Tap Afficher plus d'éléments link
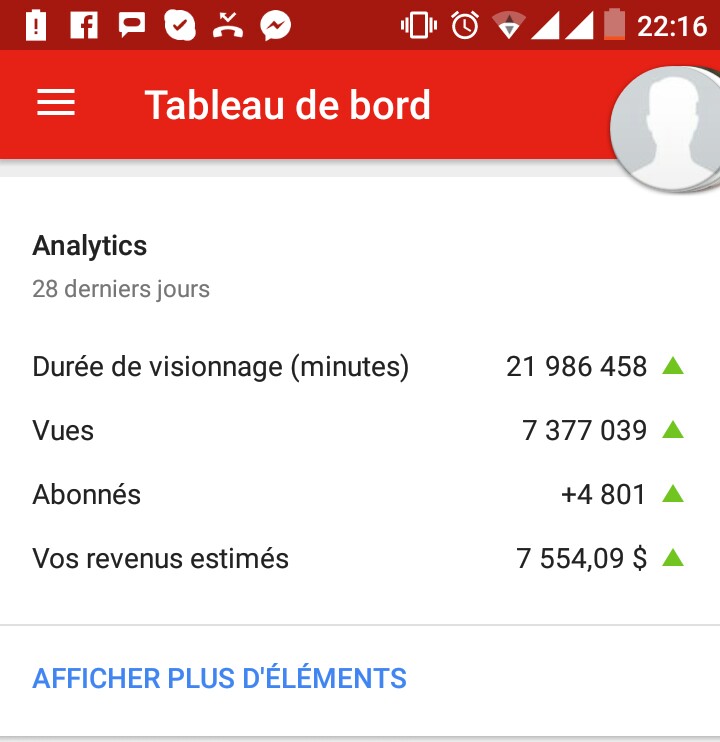 point(219,678)
